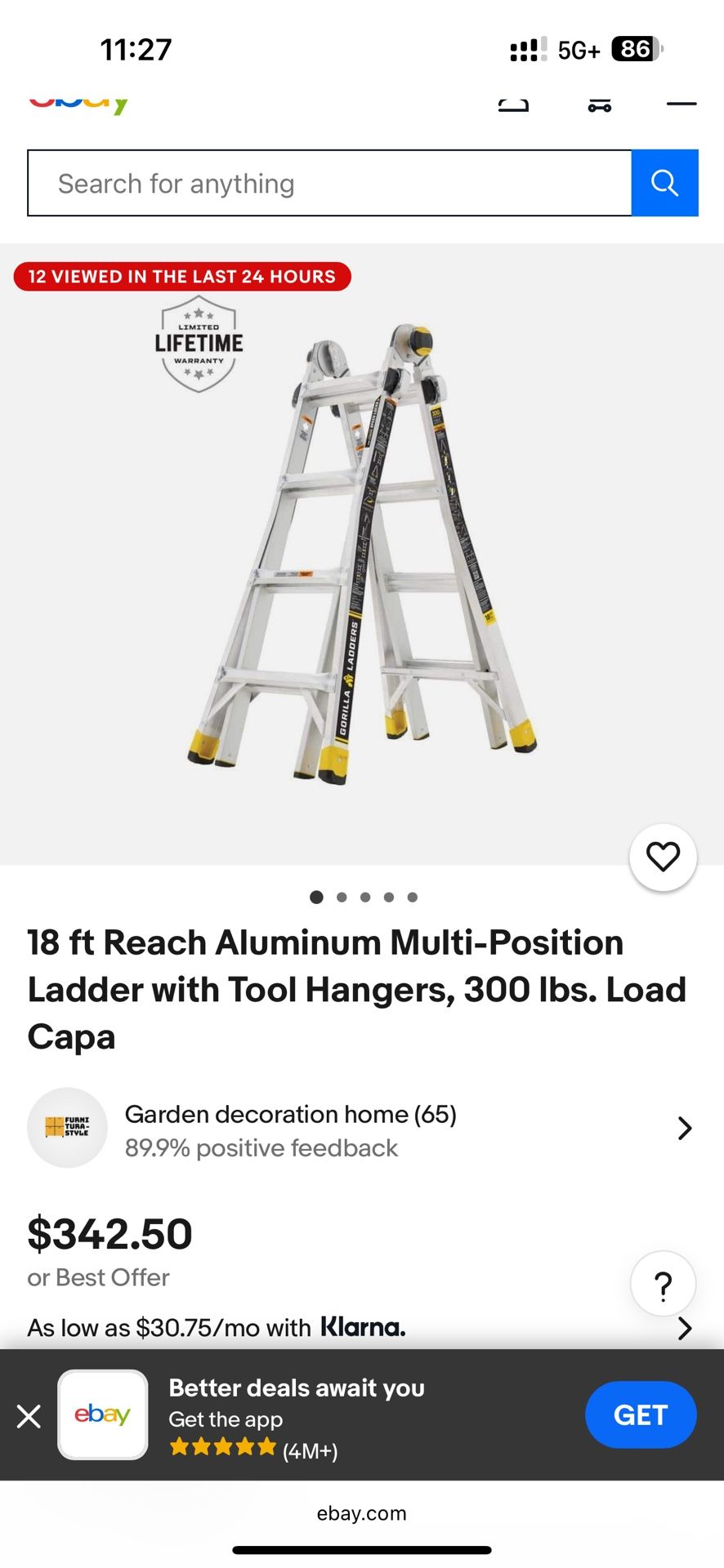Dismiss the Get the app banner with the X
The image size is (724, 1568).
click(29, 1417)
